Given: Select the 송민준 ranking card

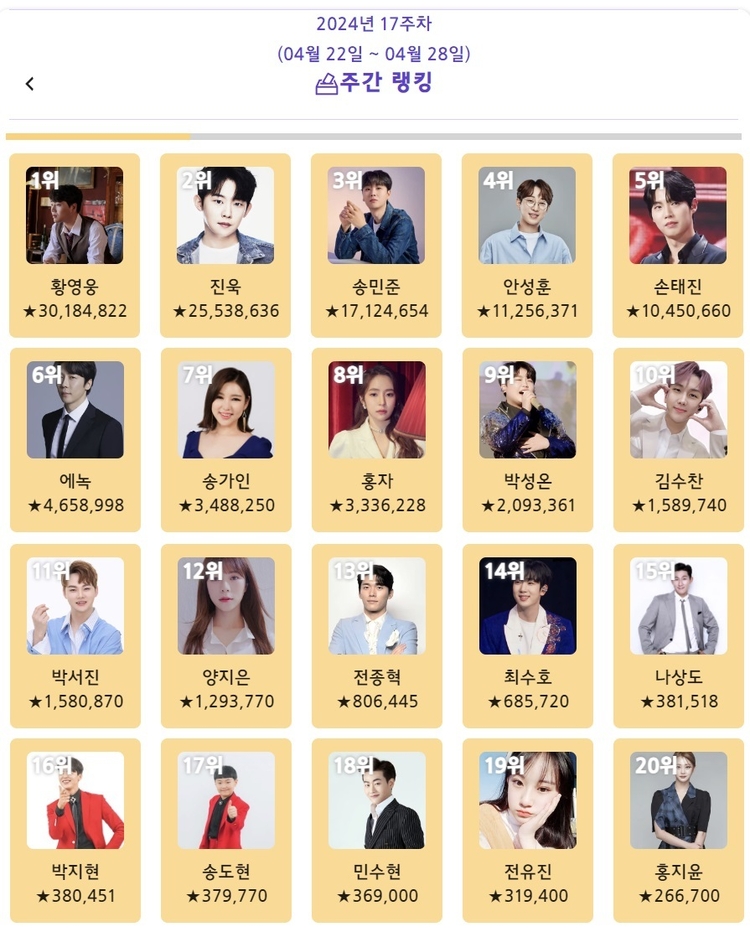Looking at the screenshot, I should (x=376, y=245).
